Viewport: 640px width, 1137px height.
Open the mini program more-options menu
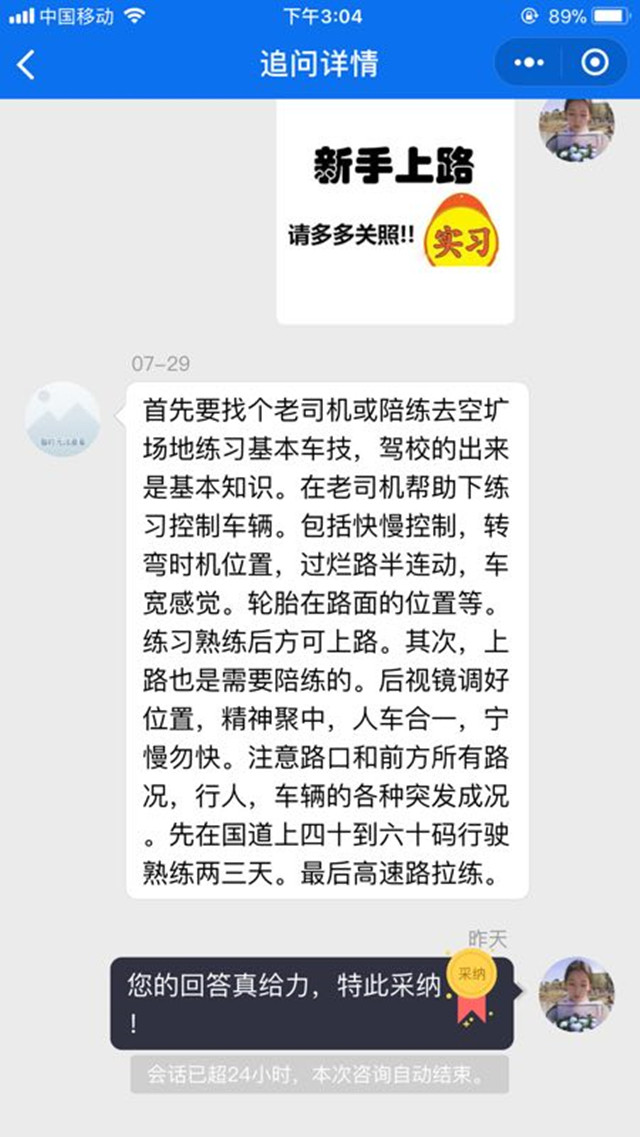pos(529,63)
